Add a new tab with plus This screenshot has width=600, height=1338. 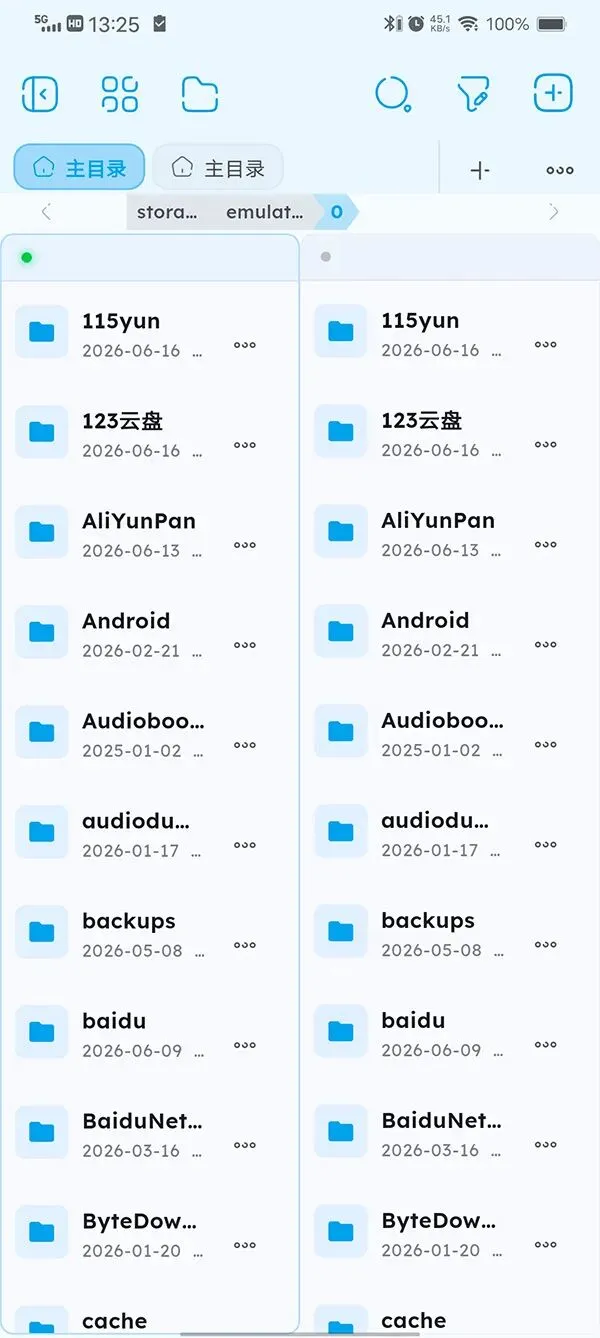[480, 170]
